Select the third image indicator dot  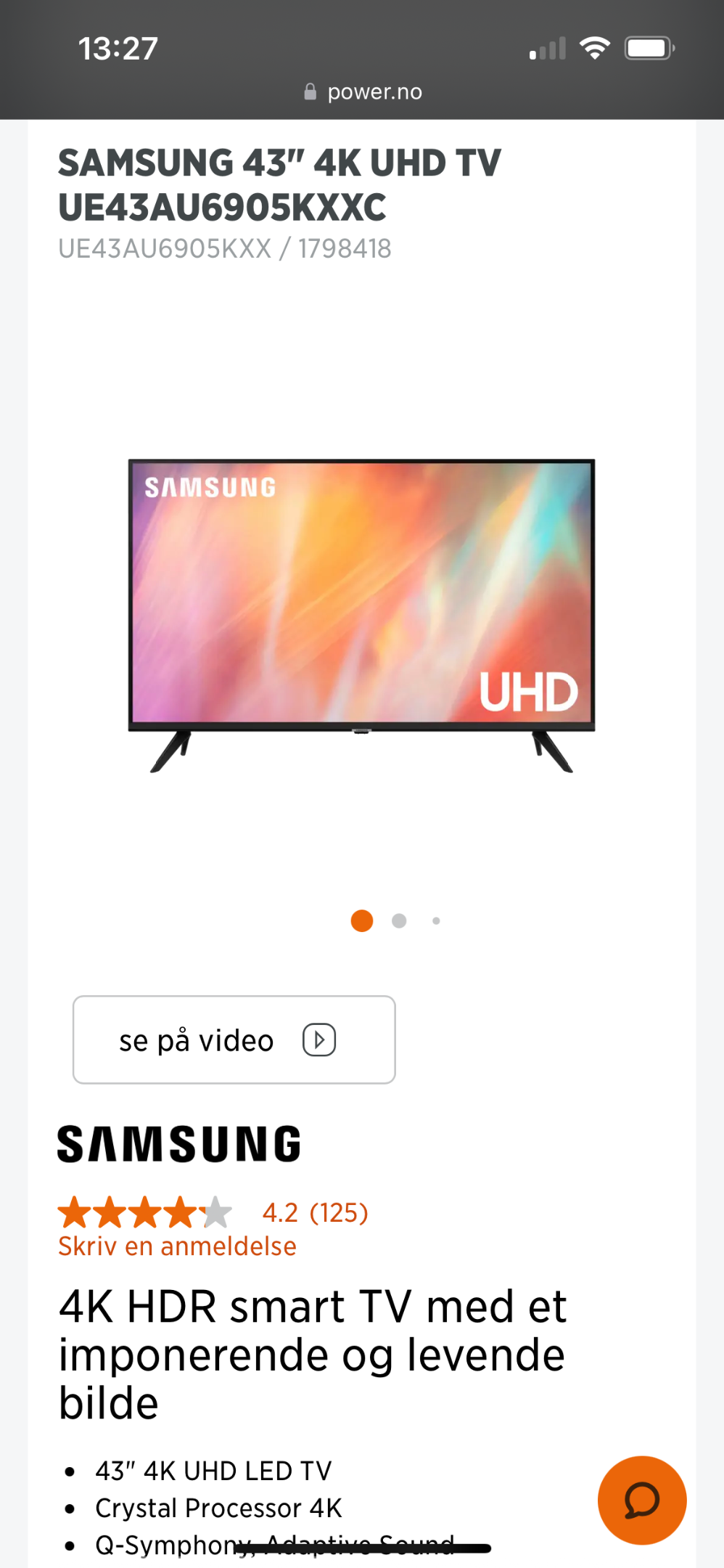pos(436,920)
